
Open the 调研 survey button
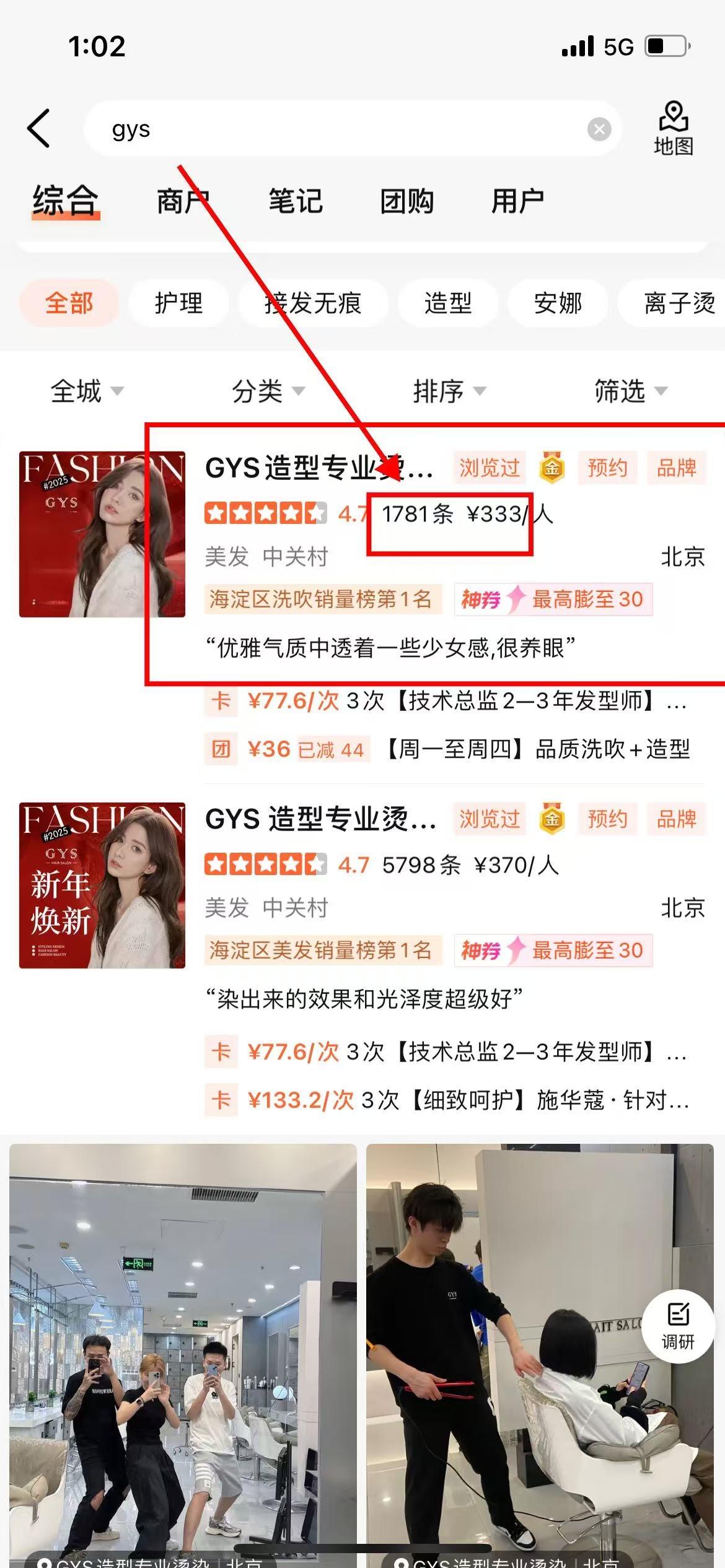678,1326
